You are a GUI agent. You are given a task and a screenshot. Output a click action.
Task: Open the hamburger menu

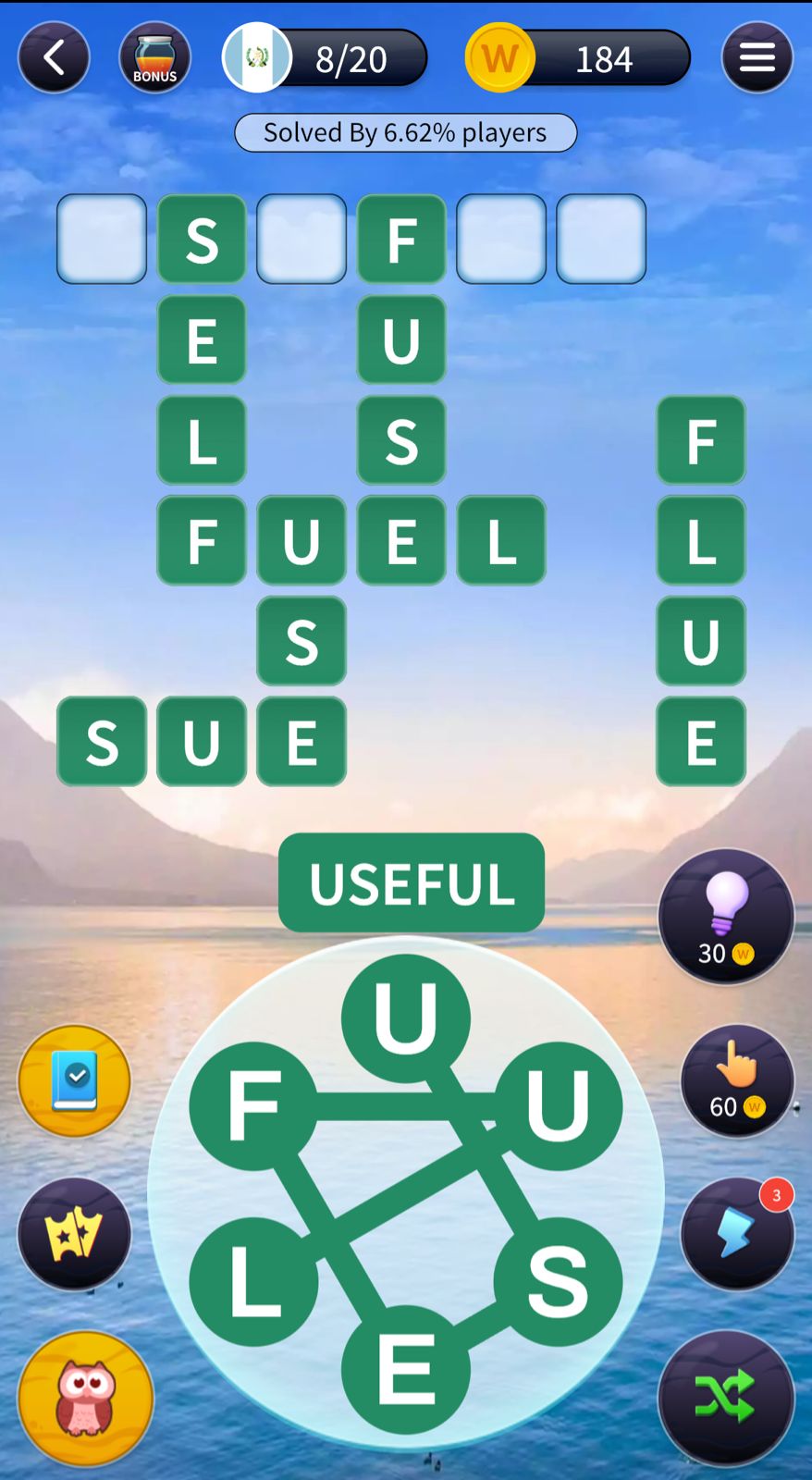757,58
